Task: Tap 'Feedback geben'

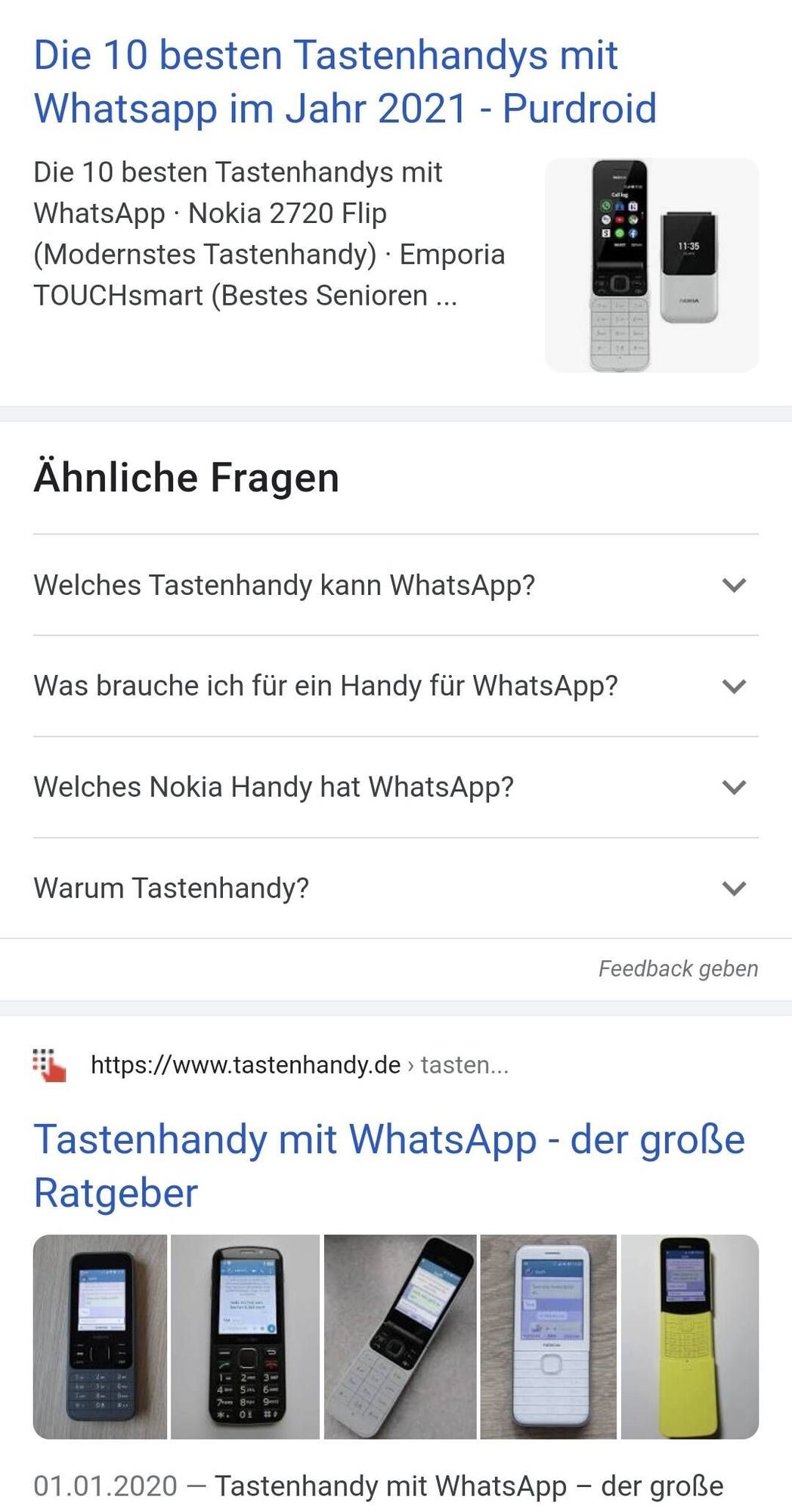Action: pos(678,968)
